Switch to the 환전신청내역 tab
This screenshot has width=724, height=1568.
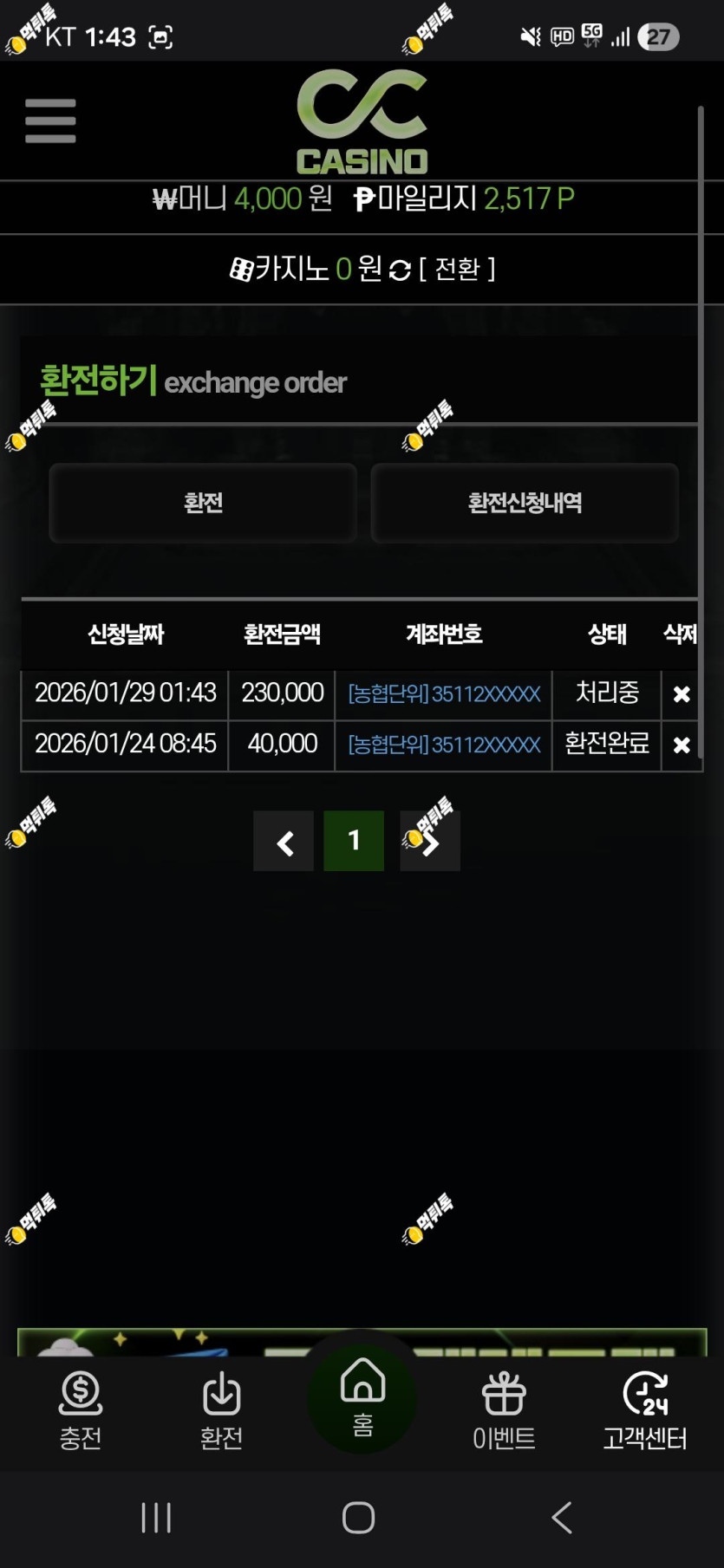tap(525, 503)
